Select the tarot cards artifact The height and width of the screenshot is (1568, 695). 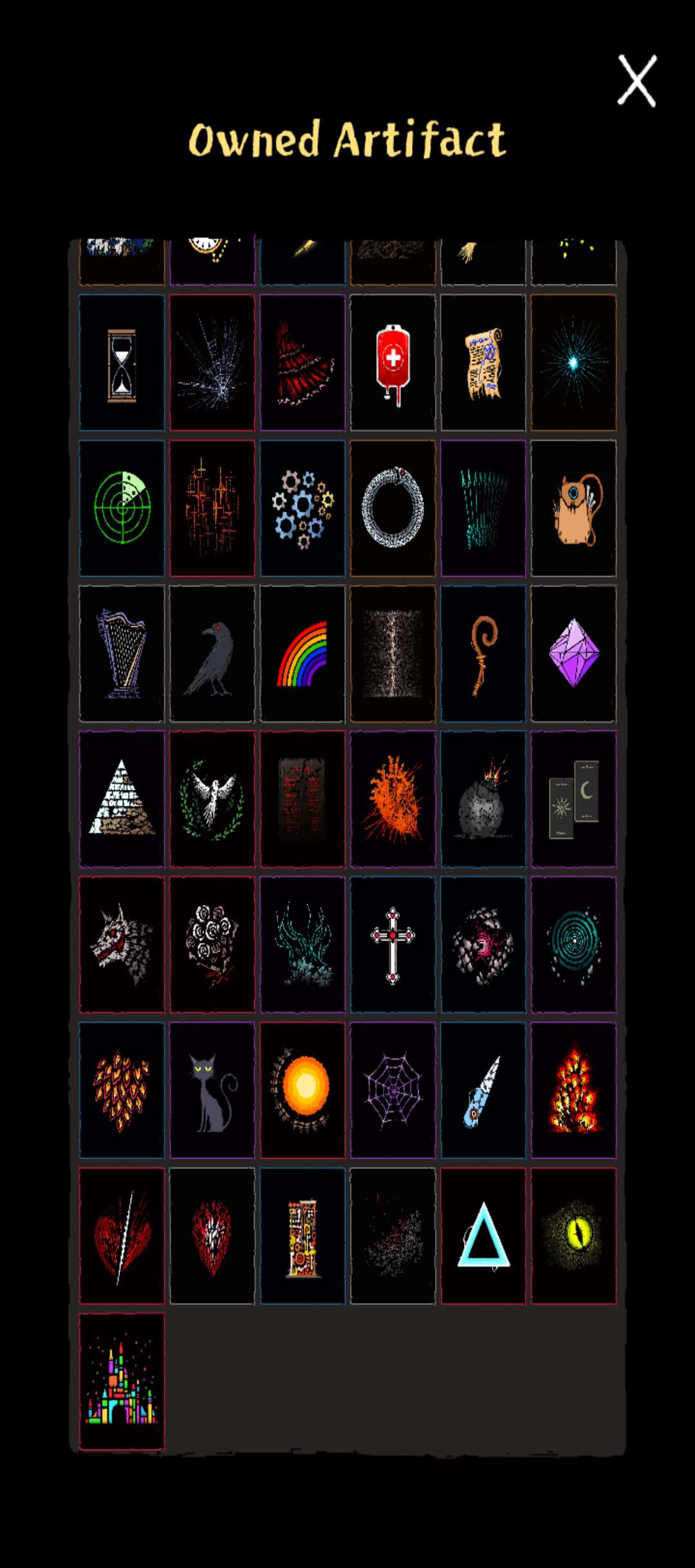573,799
